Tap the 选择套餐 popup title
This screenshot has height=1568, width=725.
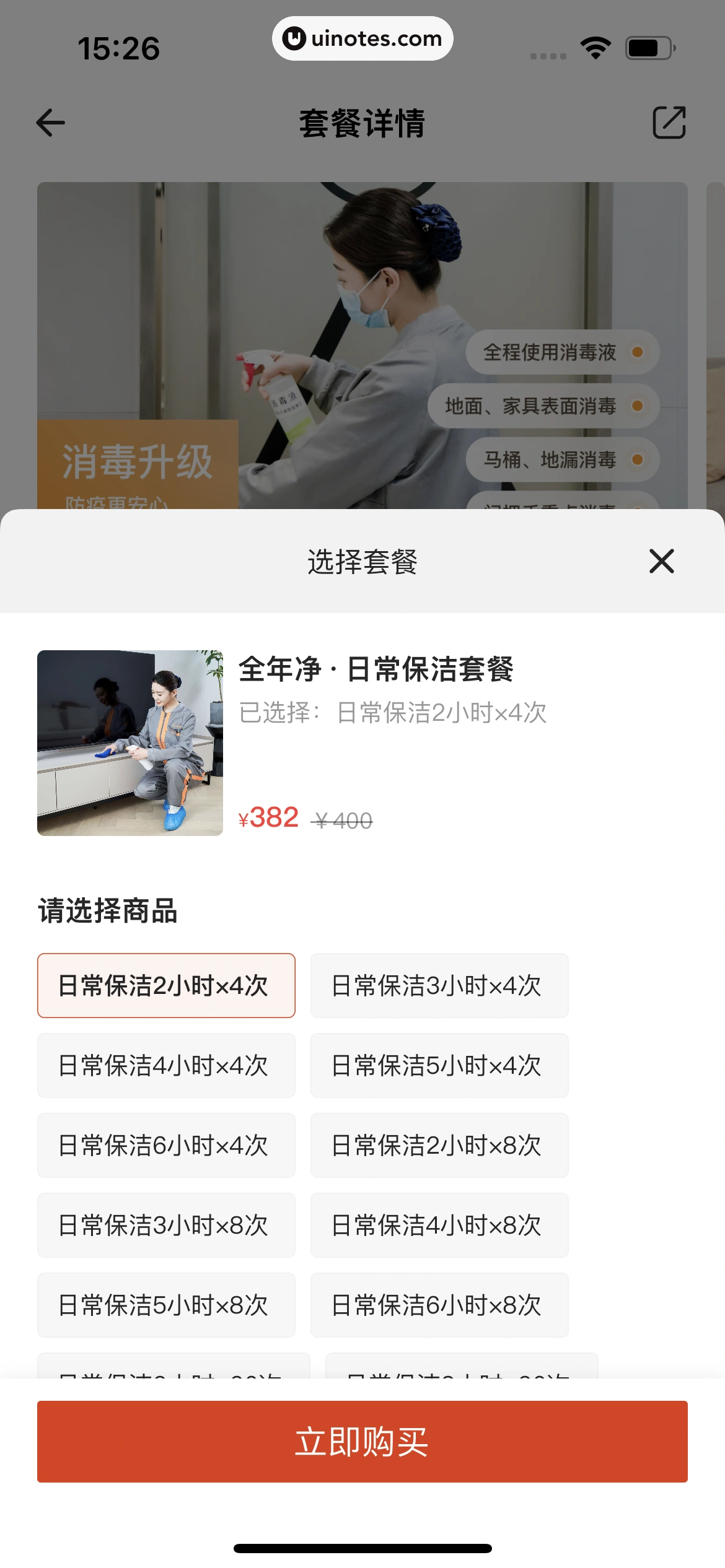coord(362,564)
